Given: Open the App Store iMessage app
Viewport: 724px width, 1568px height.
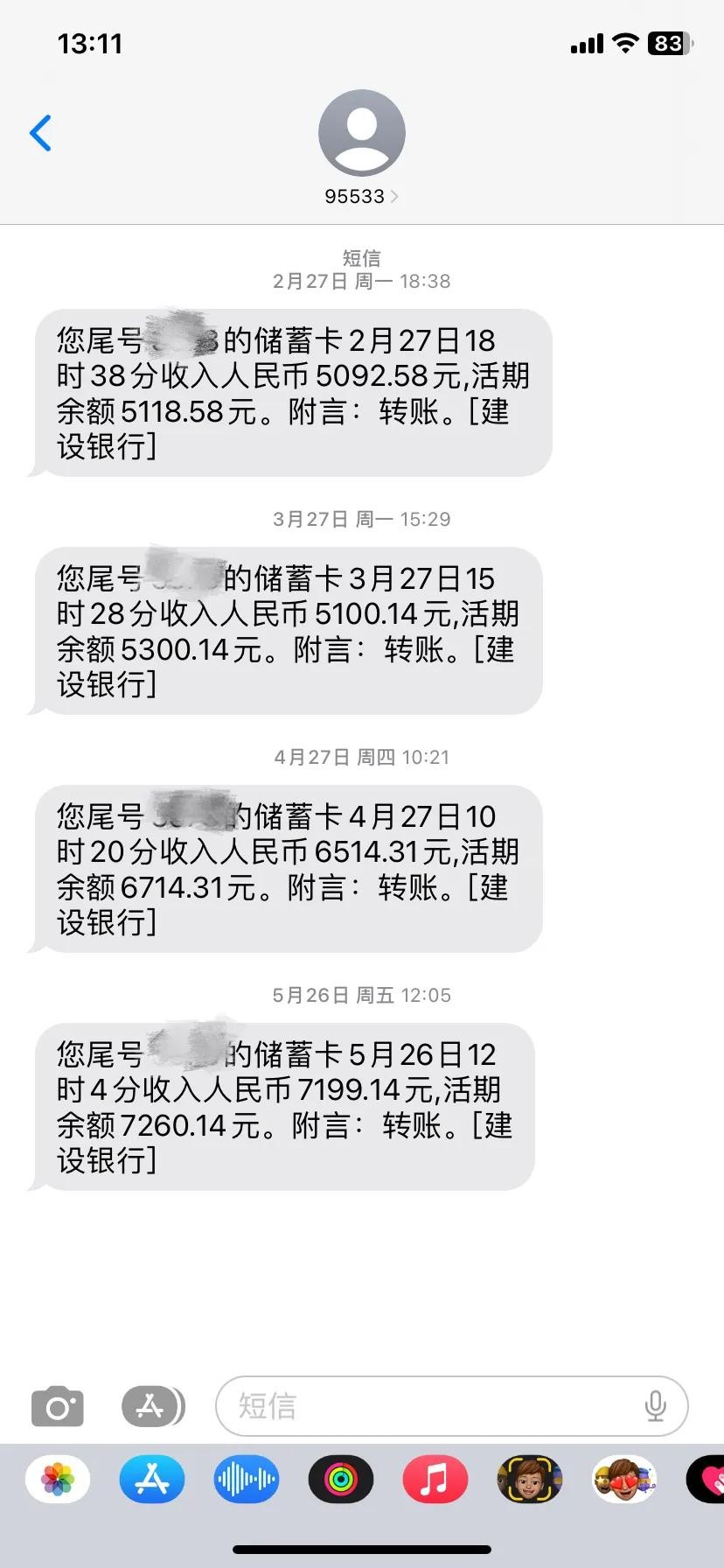Looking at the screenshot, I should (x=152, y=1480).
